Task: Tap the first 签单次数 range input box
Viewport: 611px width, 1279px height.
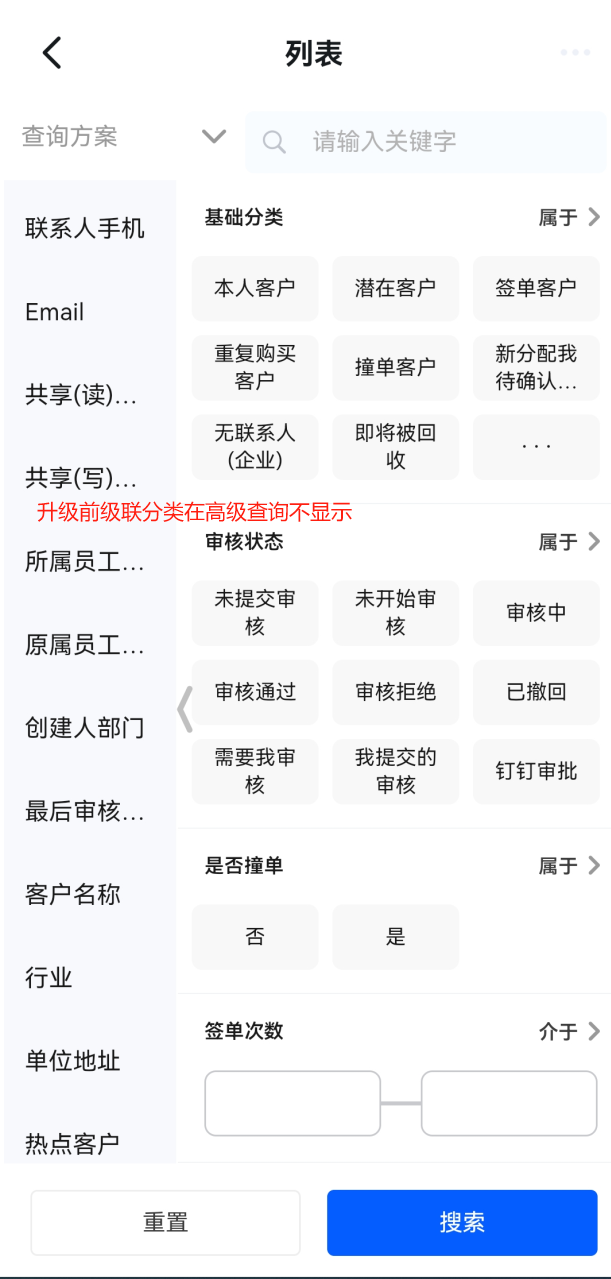Action: click(293, 1103)
